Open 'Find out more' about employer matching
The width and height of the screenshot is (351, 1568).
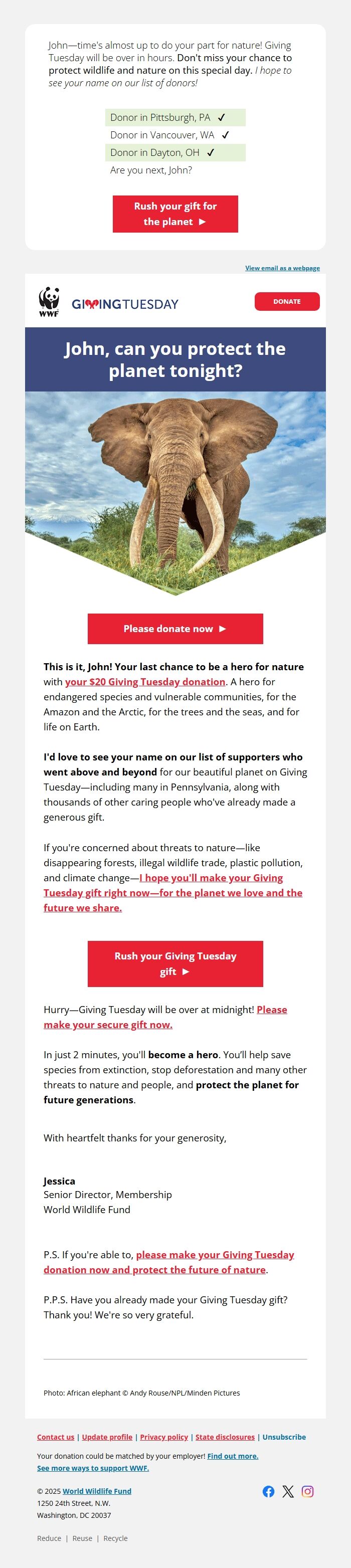232,1456
